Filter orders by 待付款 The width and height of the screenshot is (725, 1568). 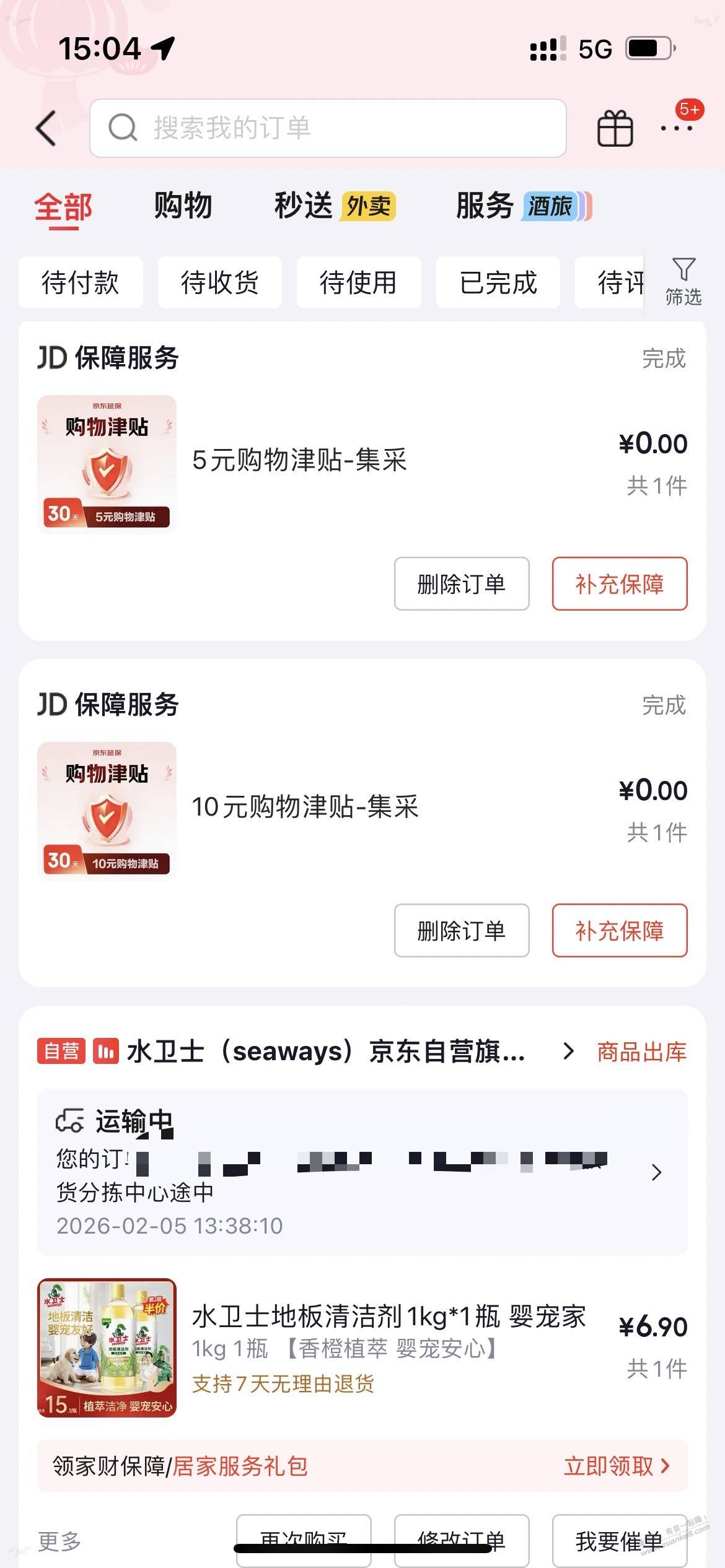81,282
